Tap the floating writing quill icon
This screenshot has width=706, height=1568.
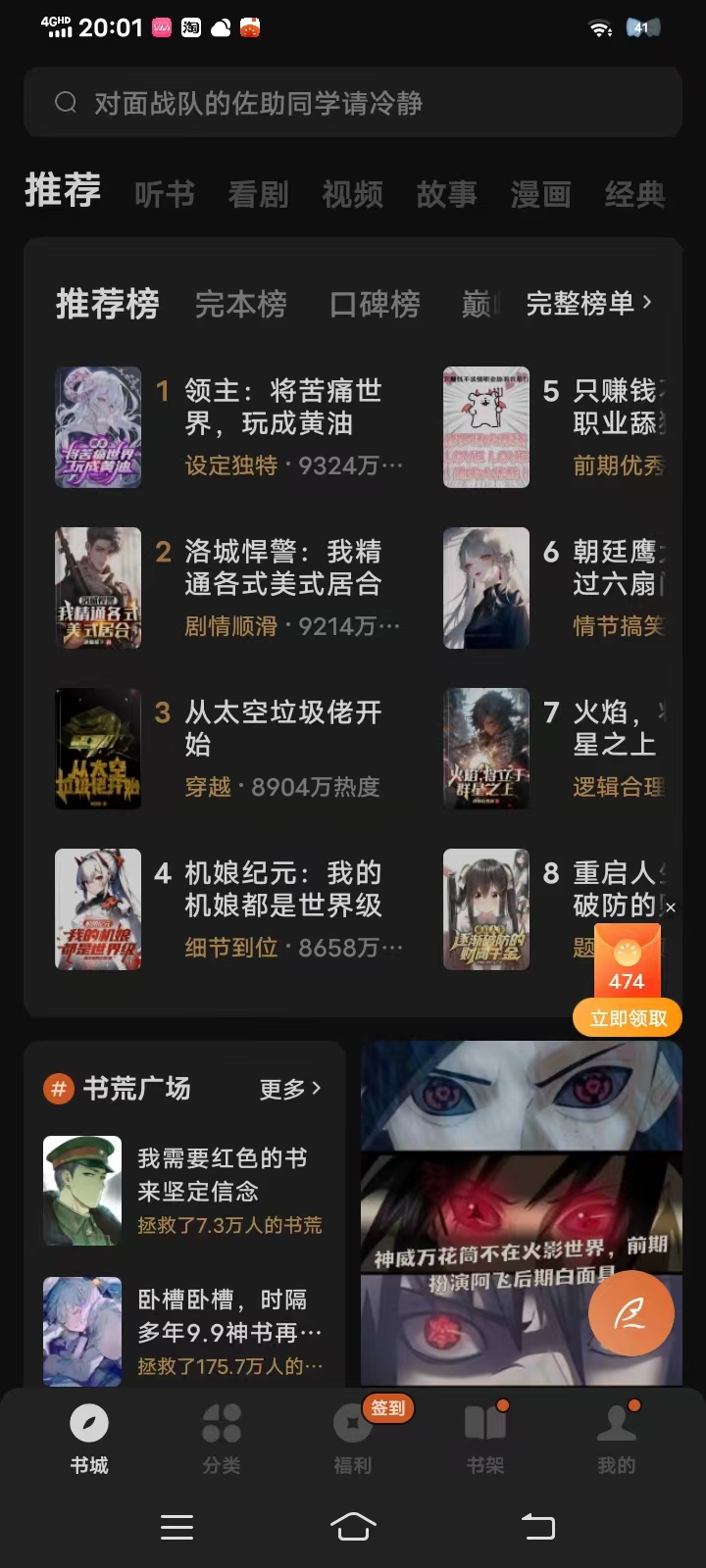coord(631,1314)
